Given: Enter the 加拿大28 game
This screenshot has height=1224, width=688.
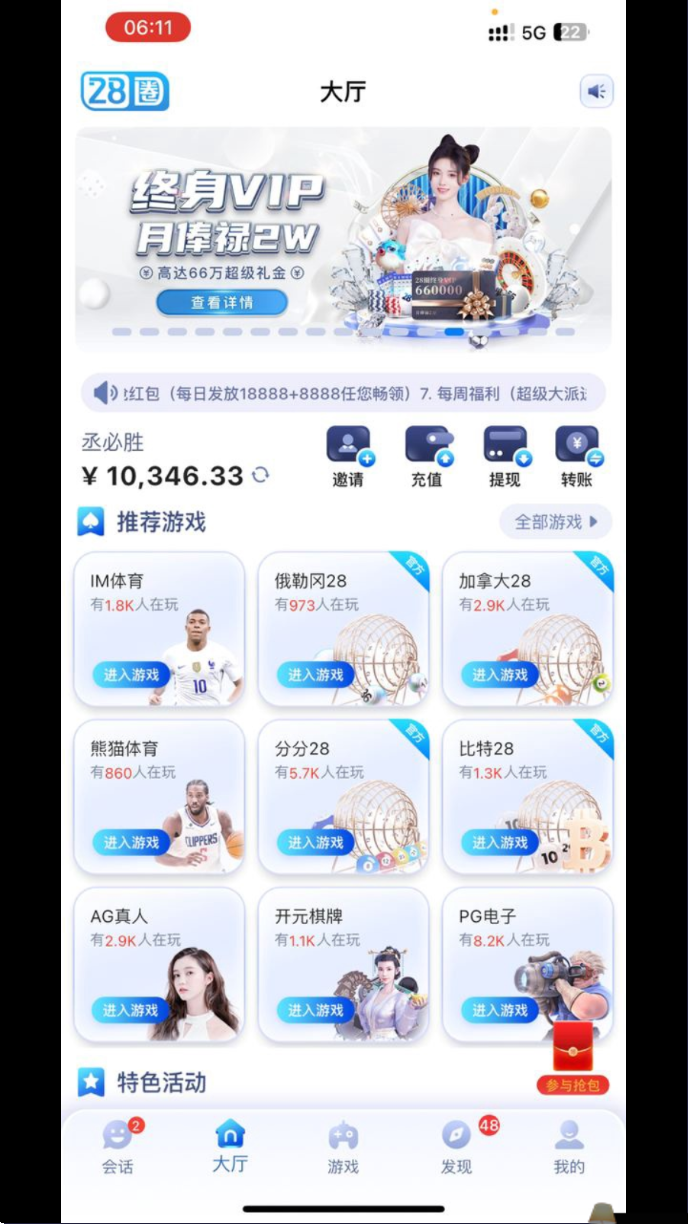Looking at the screenshot, I should [x=499, y=675].
